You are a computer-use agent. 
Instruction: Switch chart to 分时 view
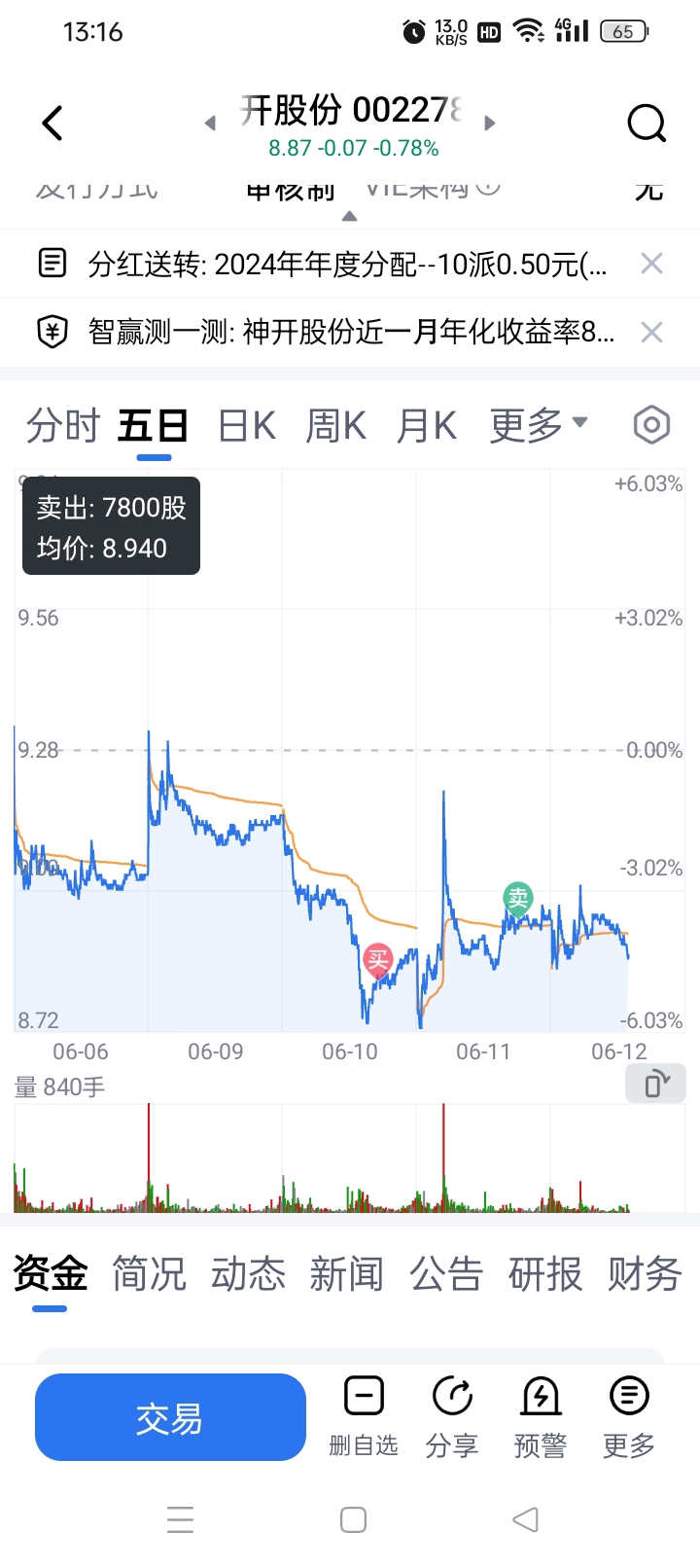(x=63, y=426)
